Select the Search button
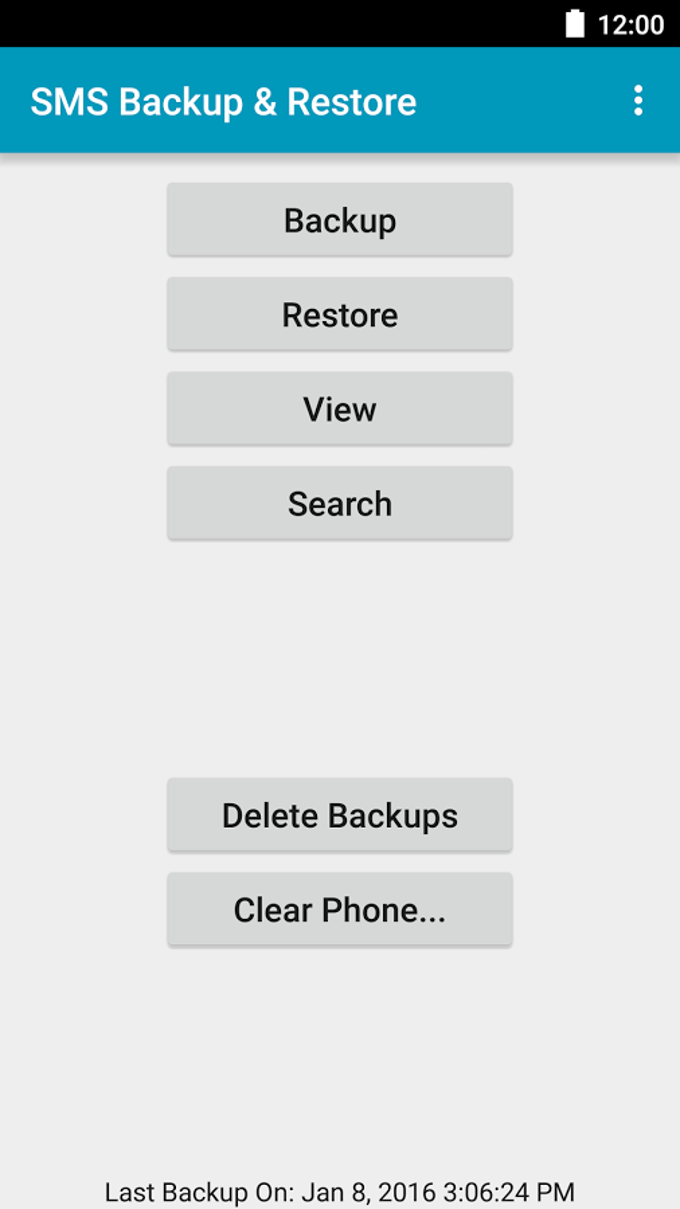This screenshot has height=1209, width=680. (340, 503)
